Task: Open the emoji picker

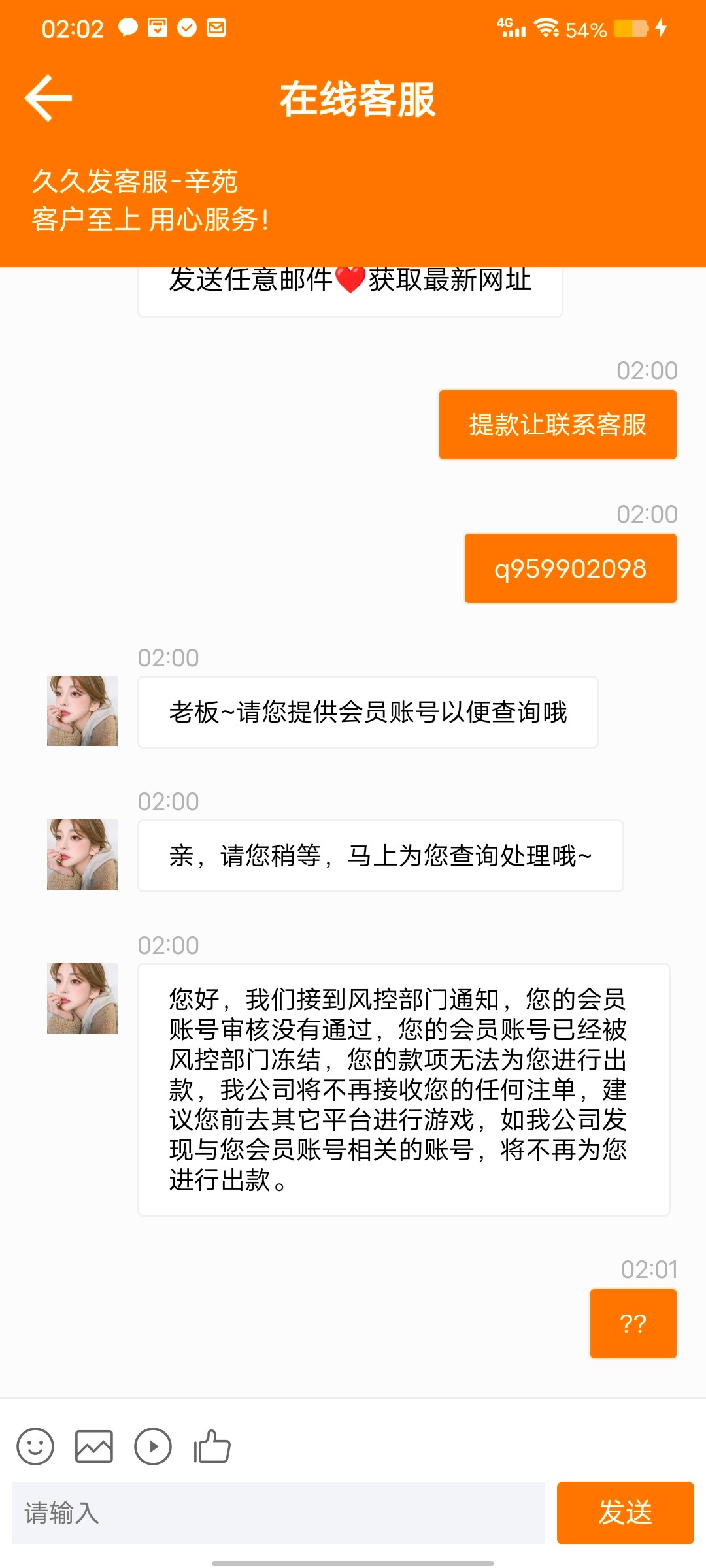Action: point(35,1446)
